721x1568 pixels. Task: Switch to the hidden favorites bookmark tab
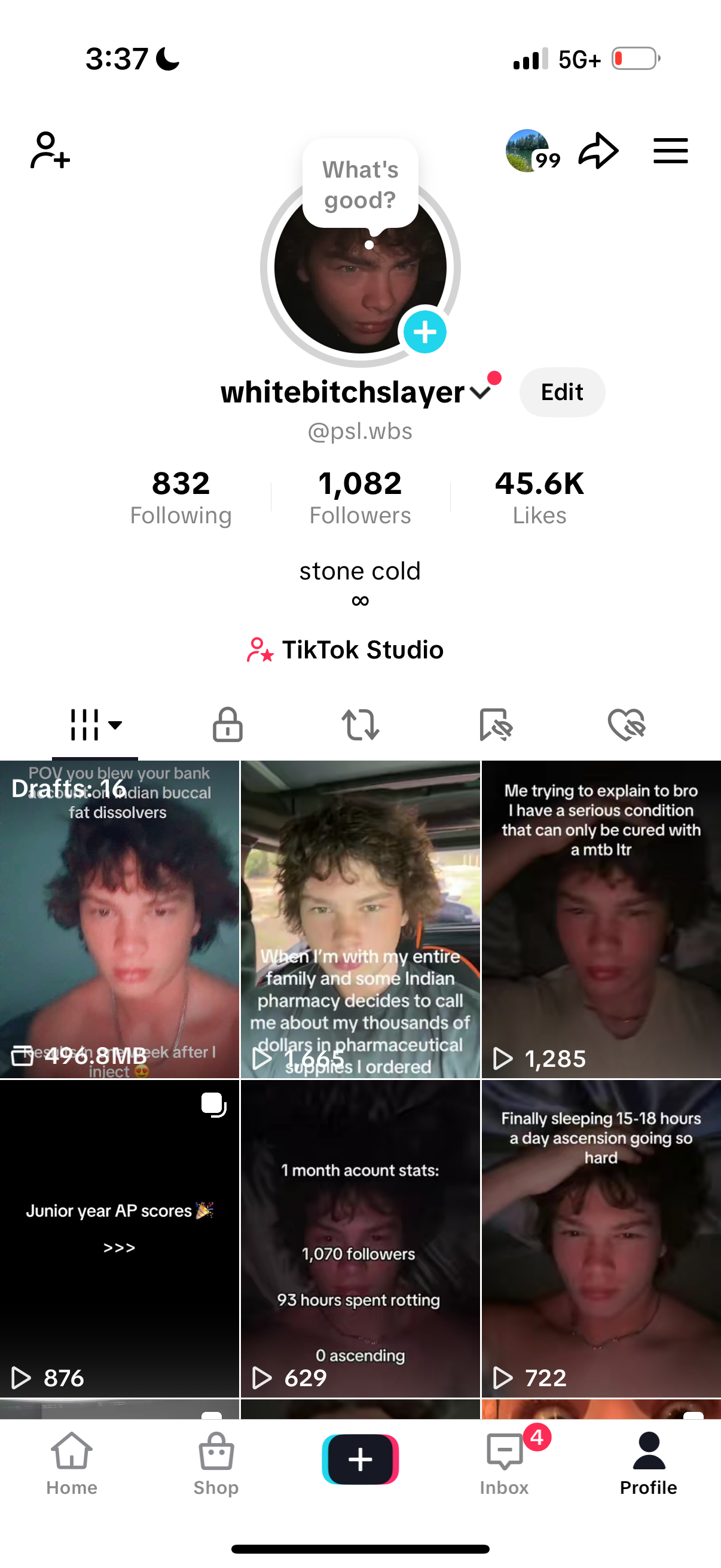[495, 724]
